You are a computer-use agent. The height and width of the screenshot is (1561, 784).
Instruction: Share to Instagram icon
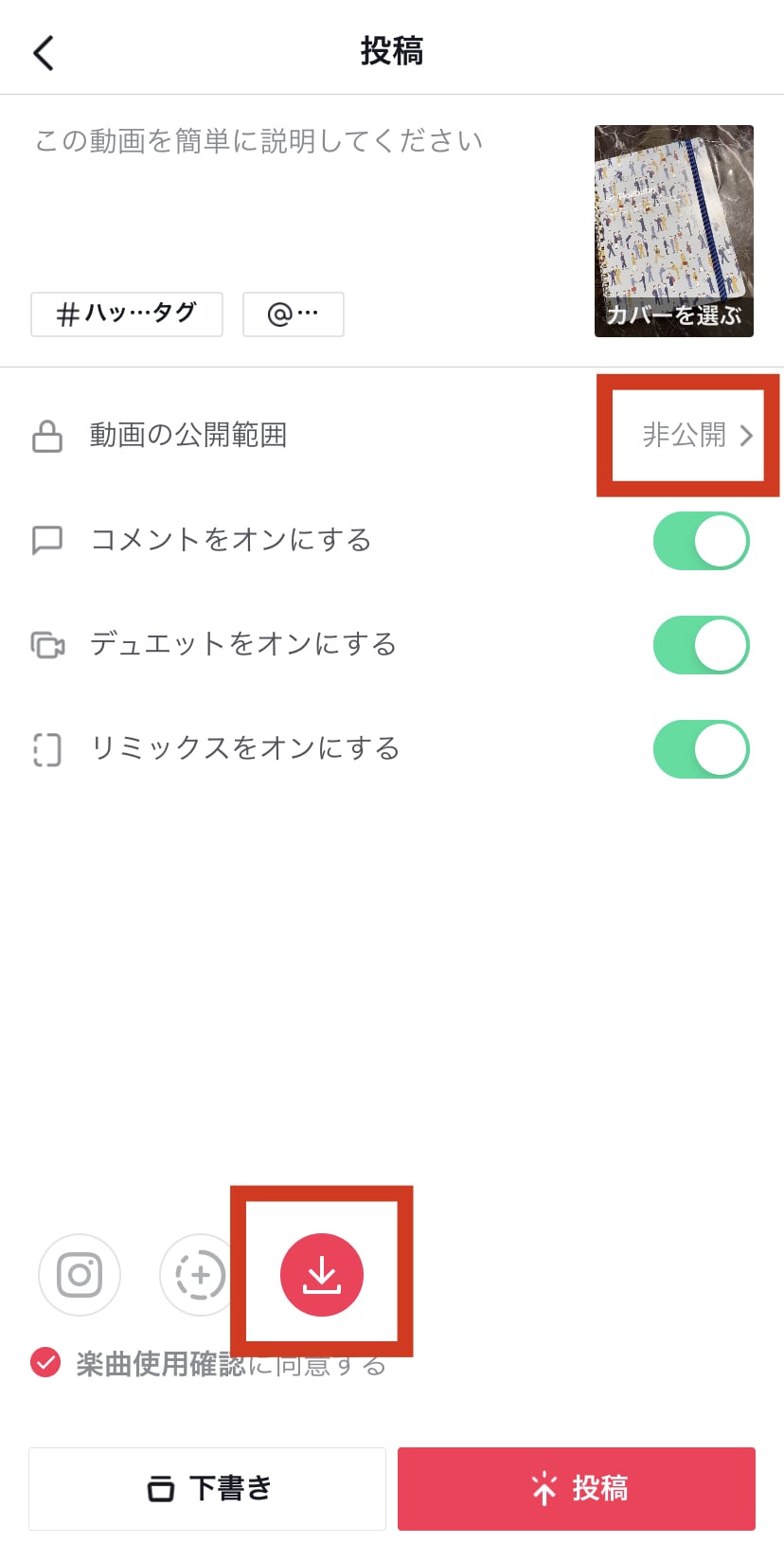80,1275
